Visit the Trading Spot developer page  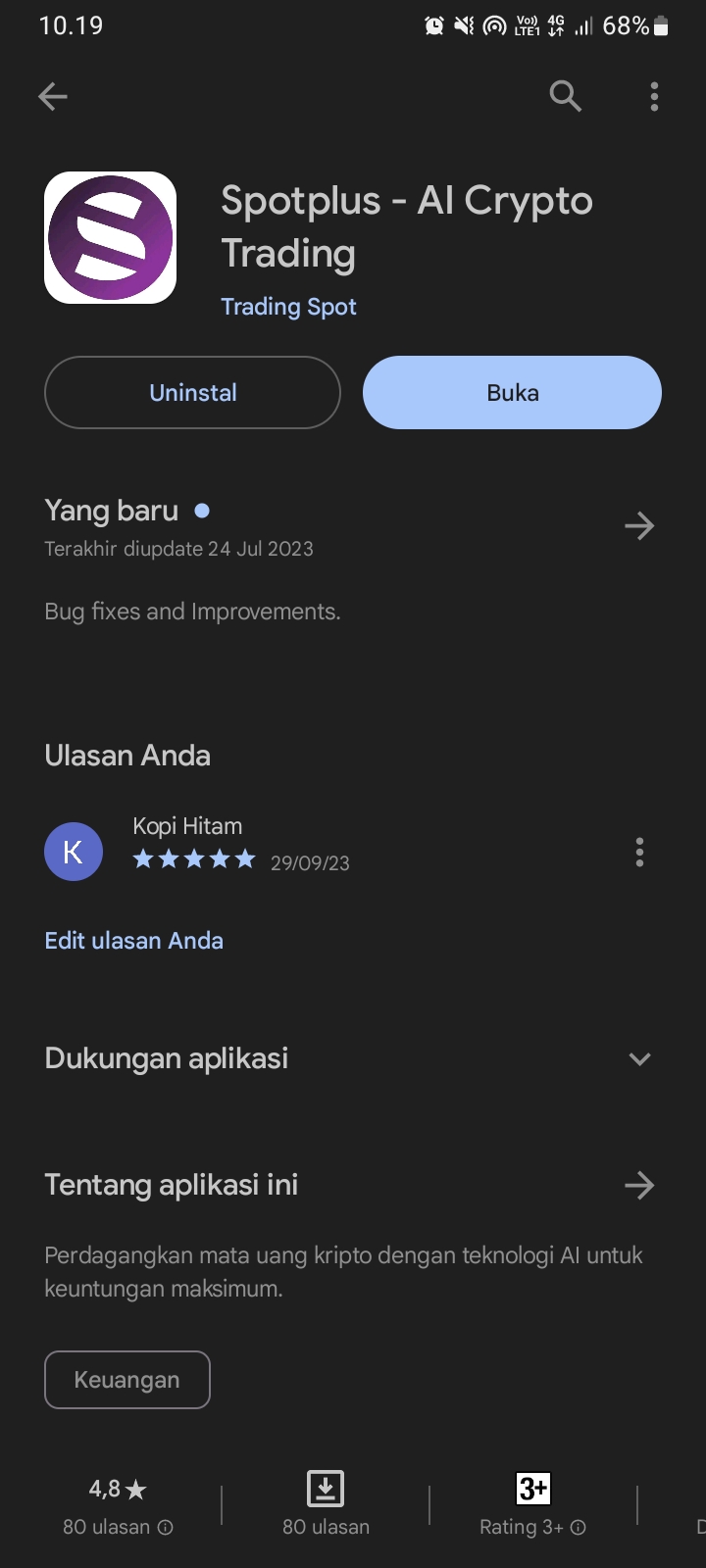tap(288, 307)
